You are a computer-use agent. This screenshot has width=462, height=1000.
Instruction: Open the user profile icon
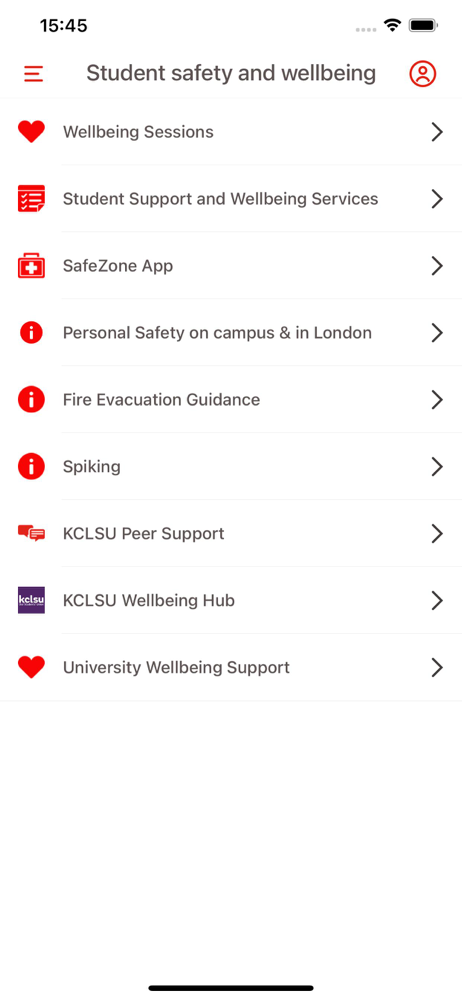pos(422,74)
